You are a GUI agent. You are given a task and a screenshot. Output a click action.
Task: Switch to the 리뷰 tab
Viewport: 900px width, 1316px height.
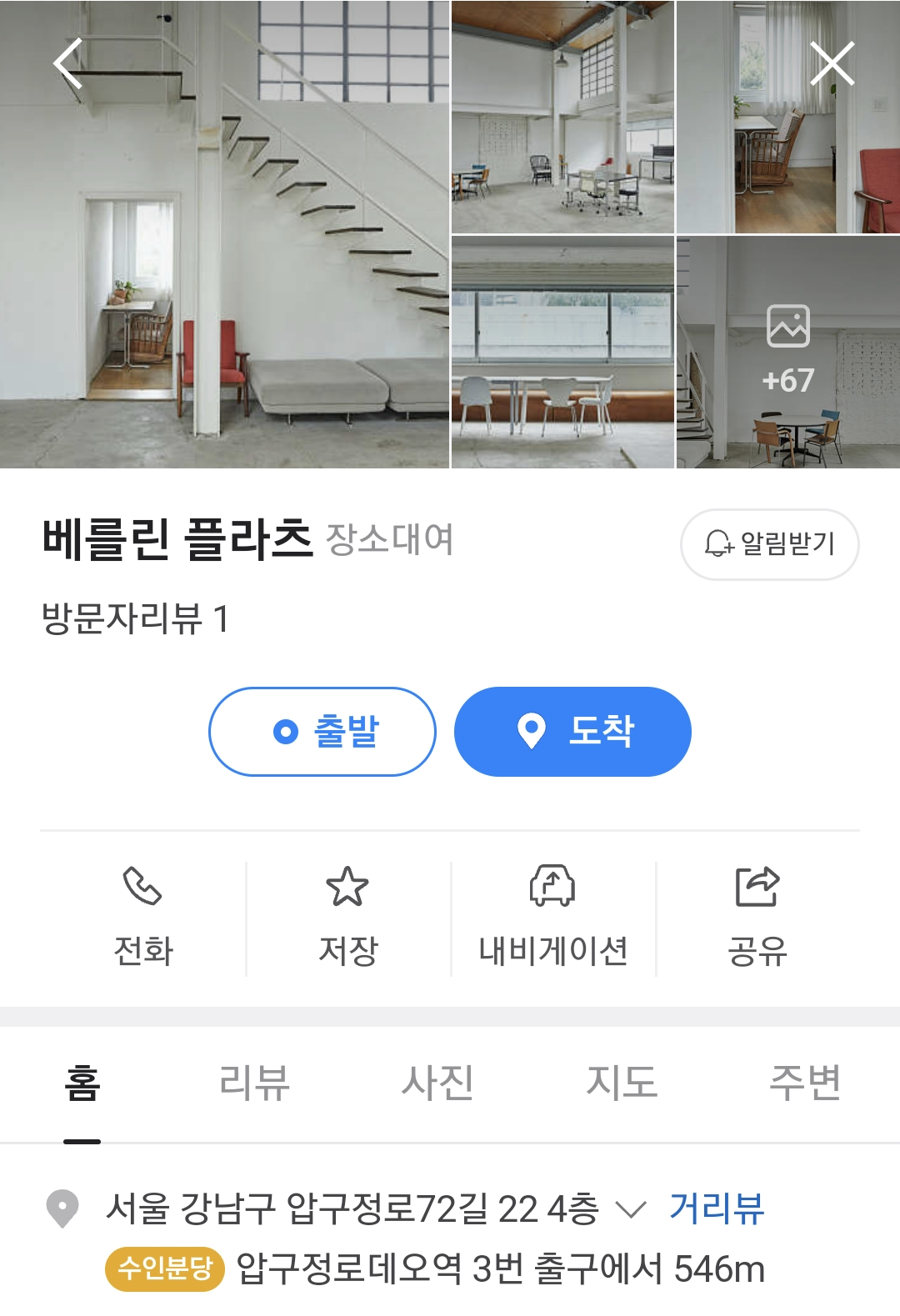(254, 1083)
